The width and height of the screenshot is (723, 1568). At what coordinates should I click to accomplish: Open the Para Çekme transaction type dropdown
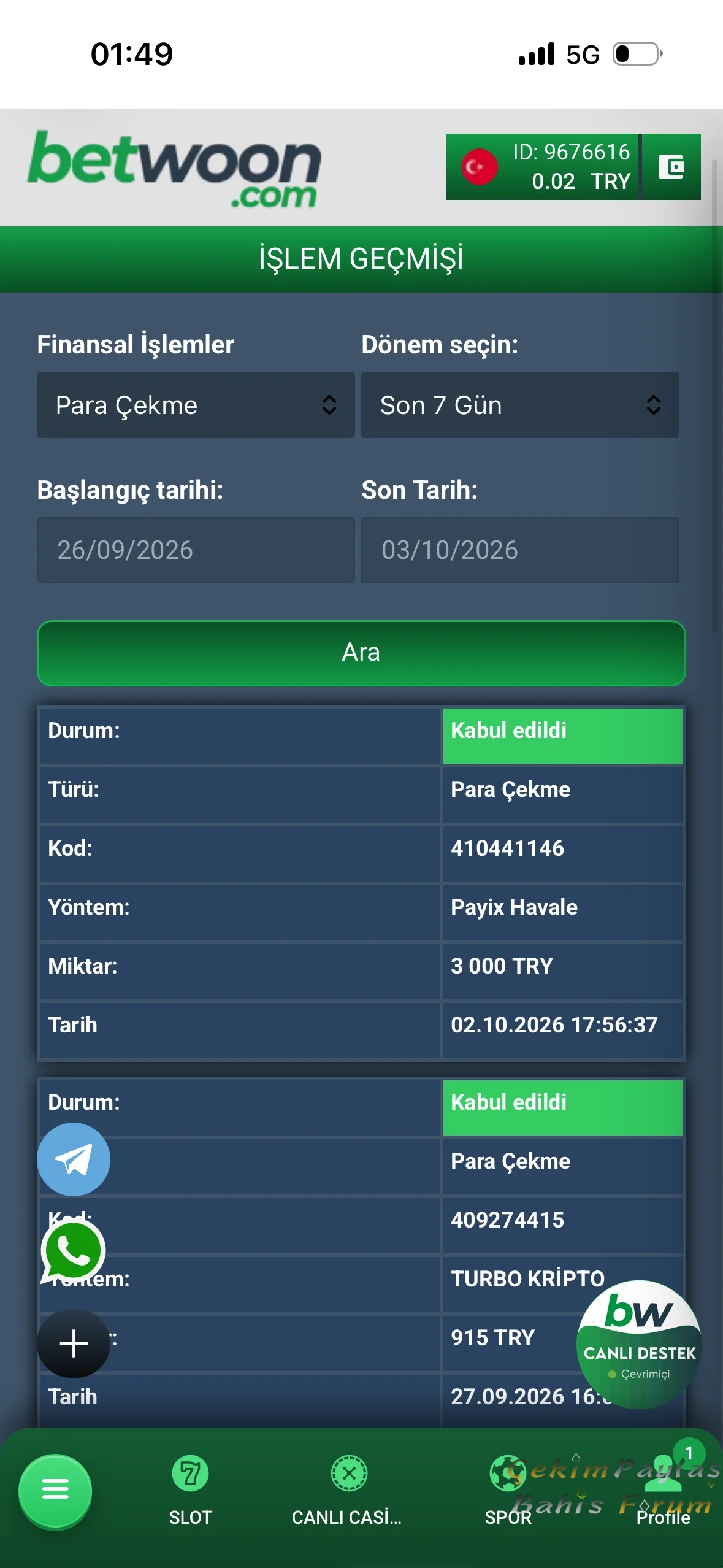click(x=196, y=405)
